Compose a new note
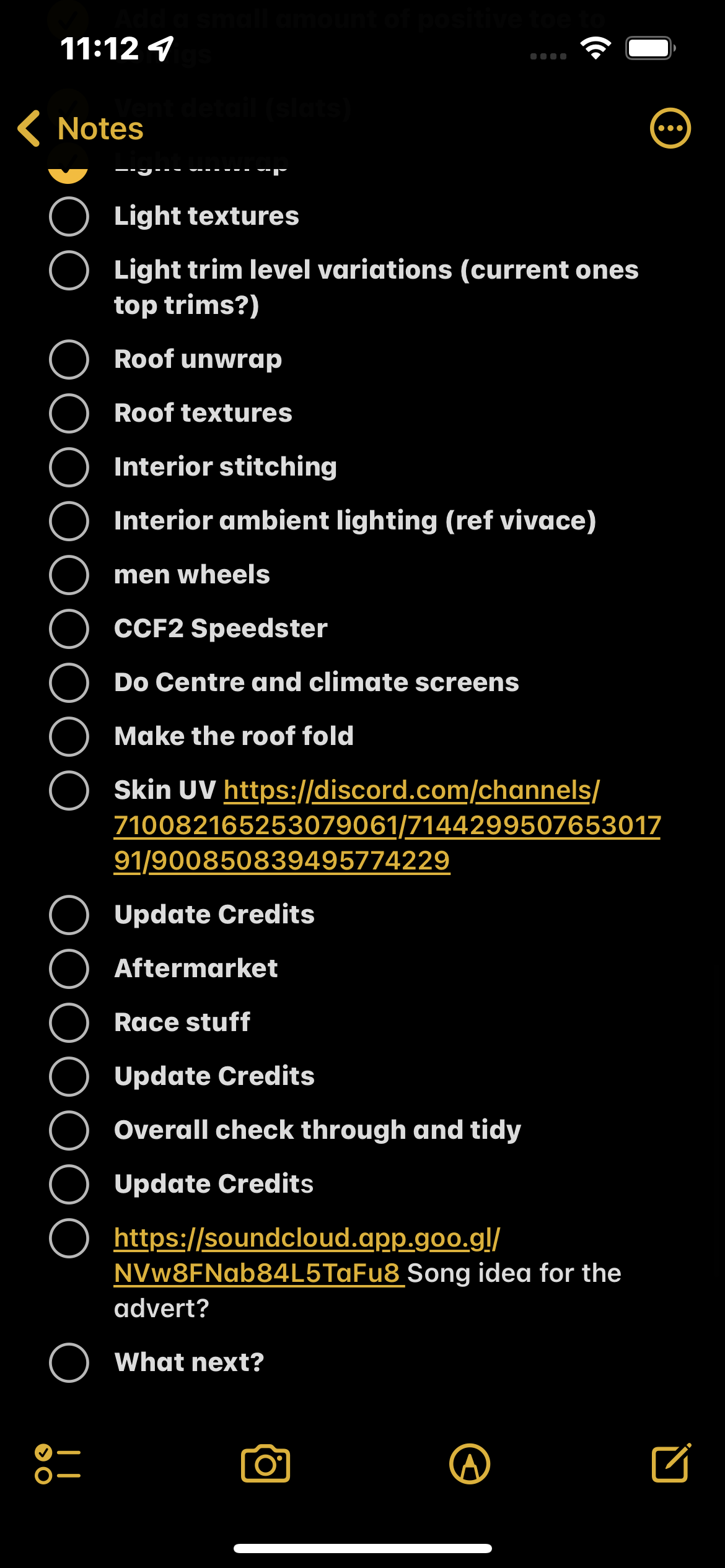The width and height of the screenshot is (725, 1568). (x=672, y=1463)
